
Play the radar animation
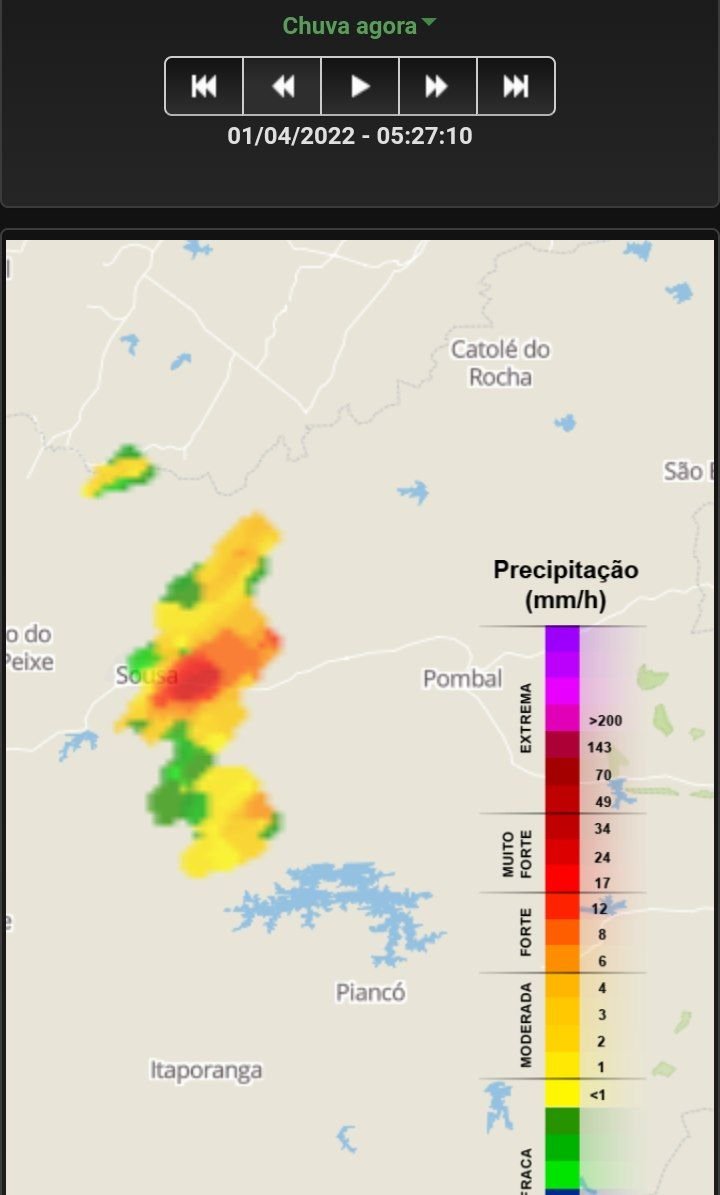click(360, 86)
